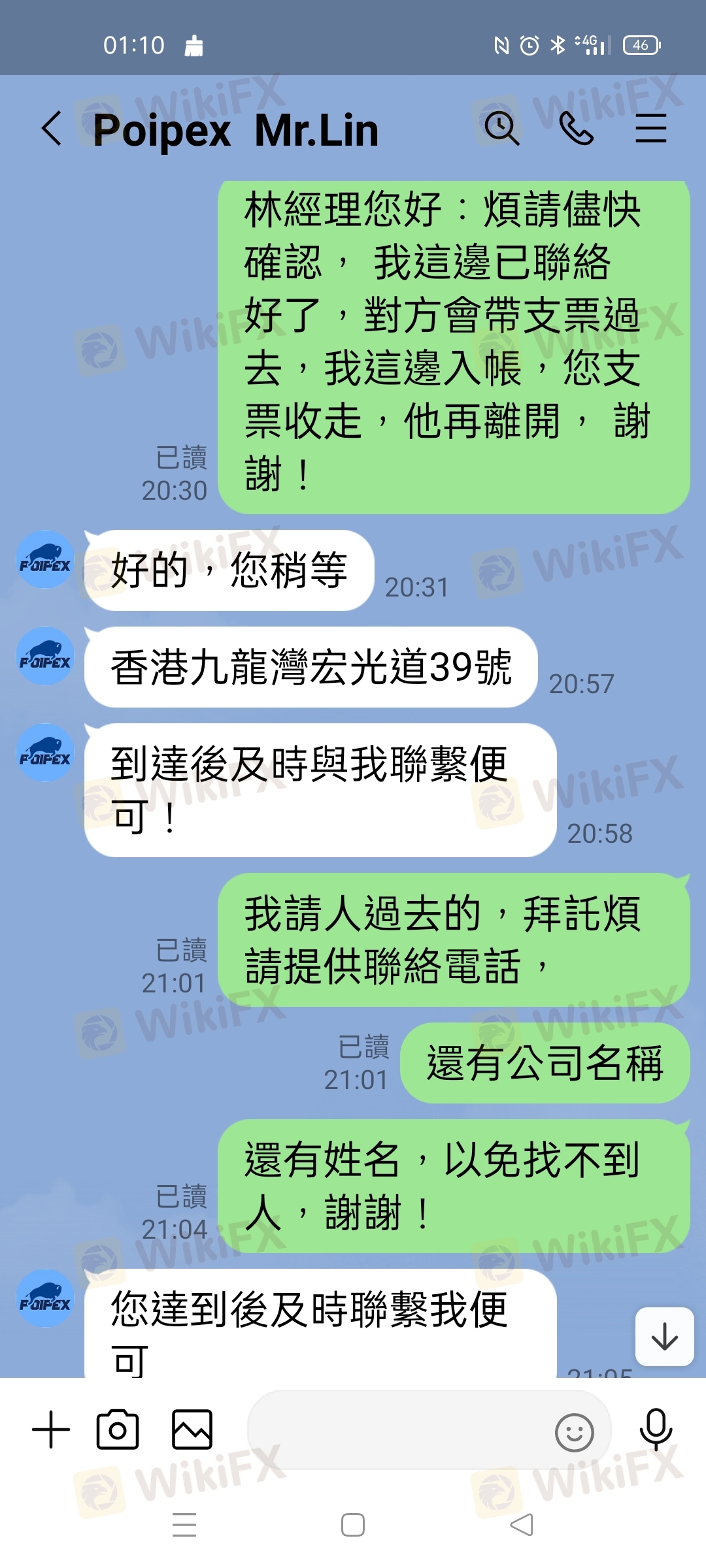Open the emoji and sticker picker
This screenshot has height=1568, width=706.
point(574,1432)
